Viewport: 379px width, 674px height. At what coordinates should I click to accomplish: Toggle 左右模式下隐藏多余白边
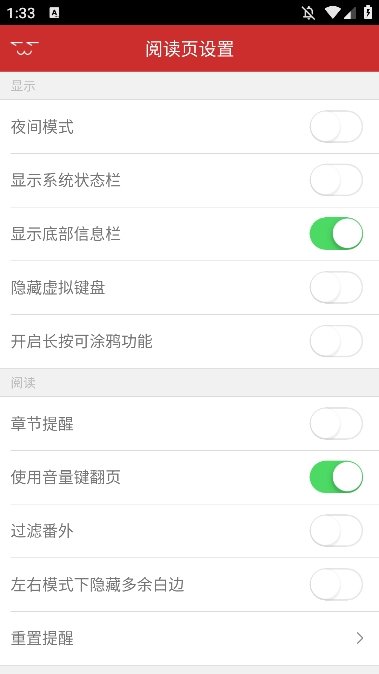pos(336,585)
